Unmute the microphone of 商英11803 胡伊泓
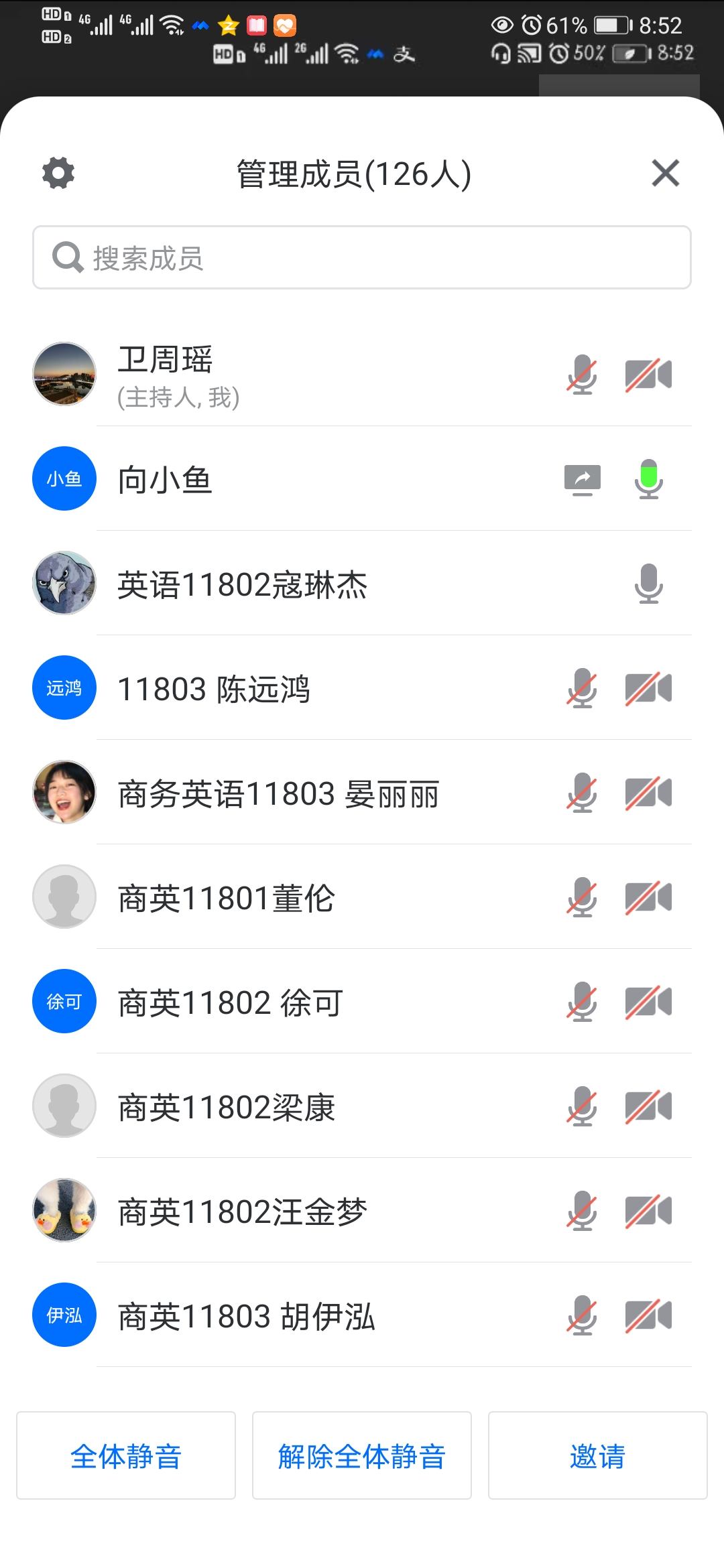 click(x=582, y=1315)
